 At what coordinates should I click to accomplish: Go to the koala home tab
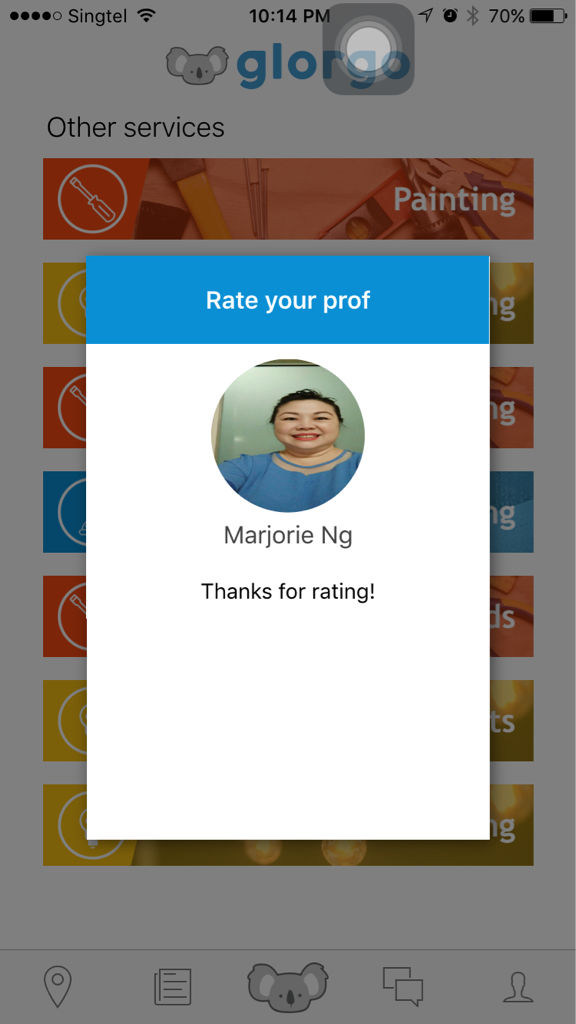(x=287, y=986)
